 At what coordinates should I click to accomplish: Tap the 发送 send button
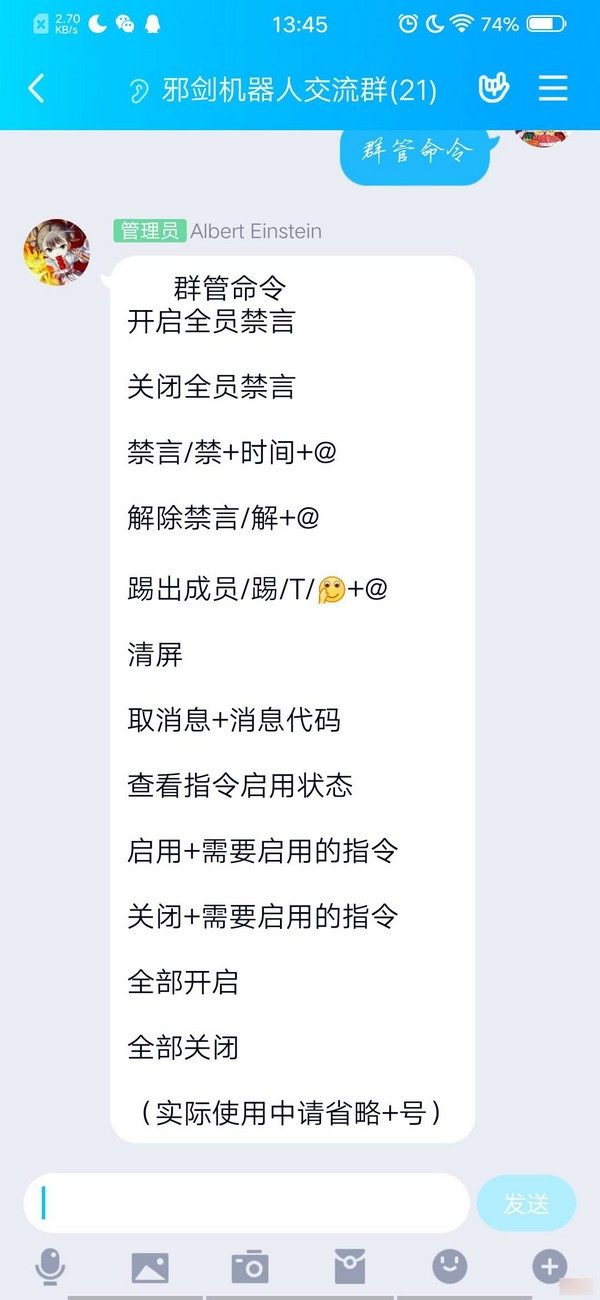(x=526, y=1203)
